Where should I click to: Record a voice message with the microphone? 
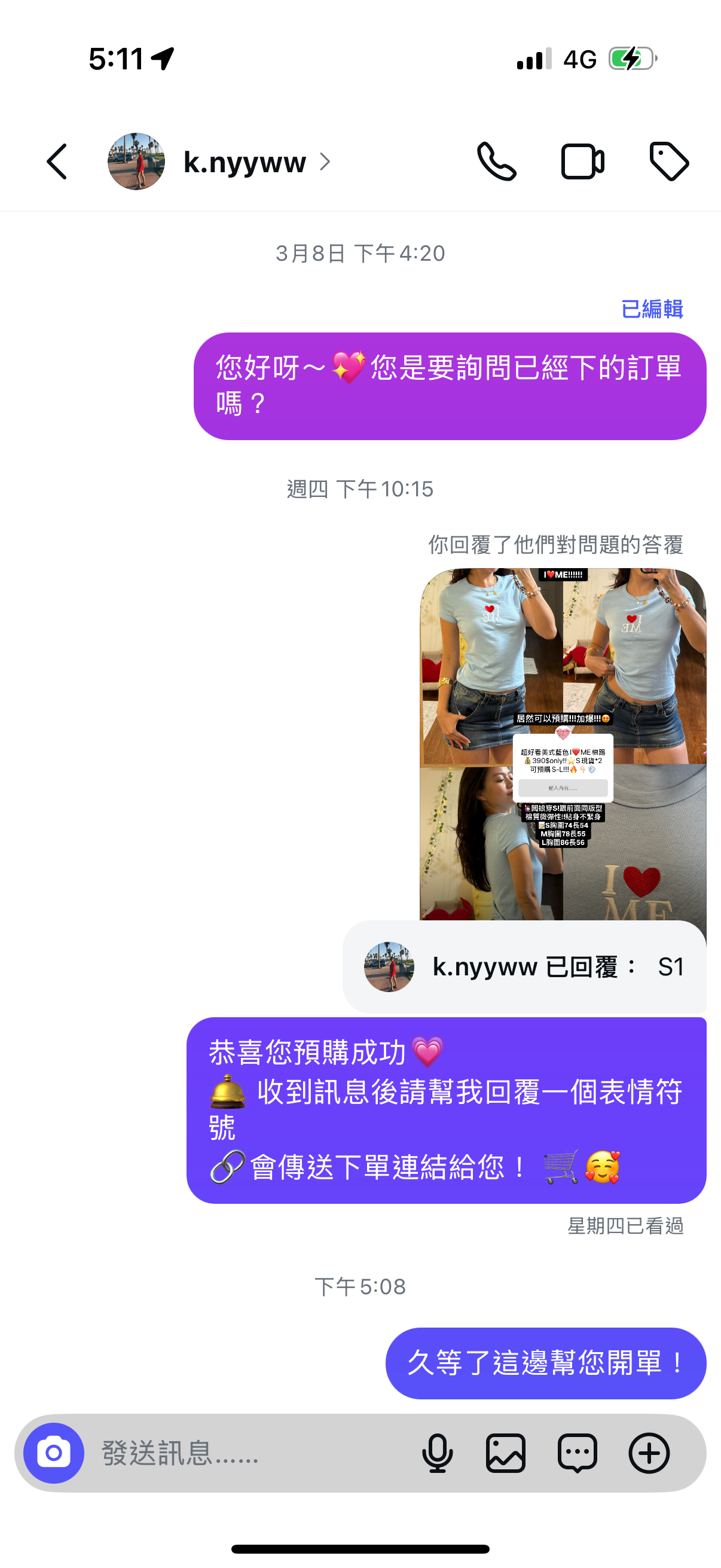(x=437, y=1453)
